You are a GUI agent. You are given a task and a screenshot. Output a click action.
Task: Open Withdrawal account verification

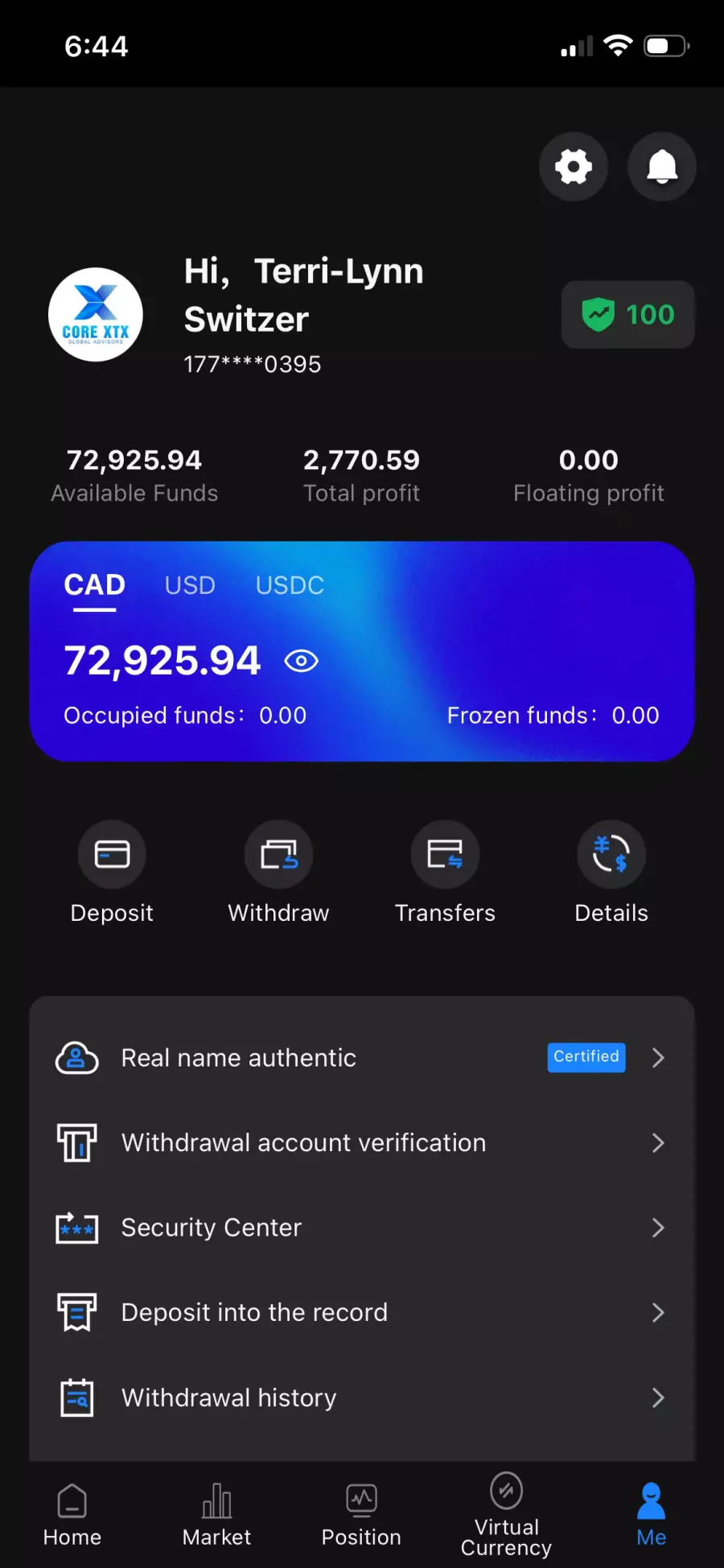362,1143
